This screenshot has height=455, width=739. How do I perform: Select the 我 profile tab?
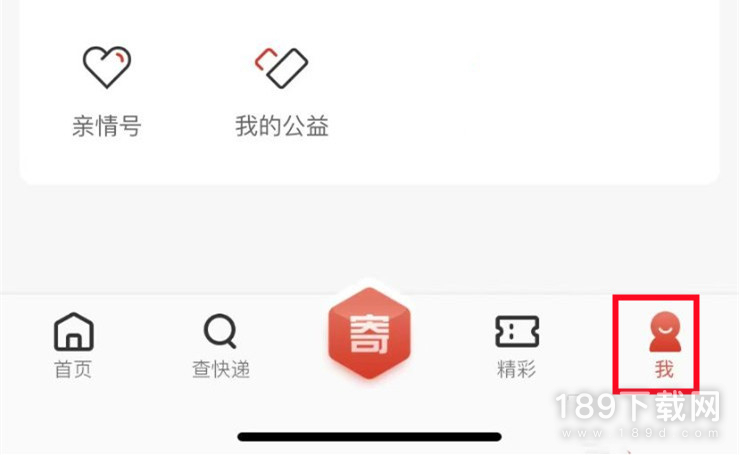tap(664, 346)
